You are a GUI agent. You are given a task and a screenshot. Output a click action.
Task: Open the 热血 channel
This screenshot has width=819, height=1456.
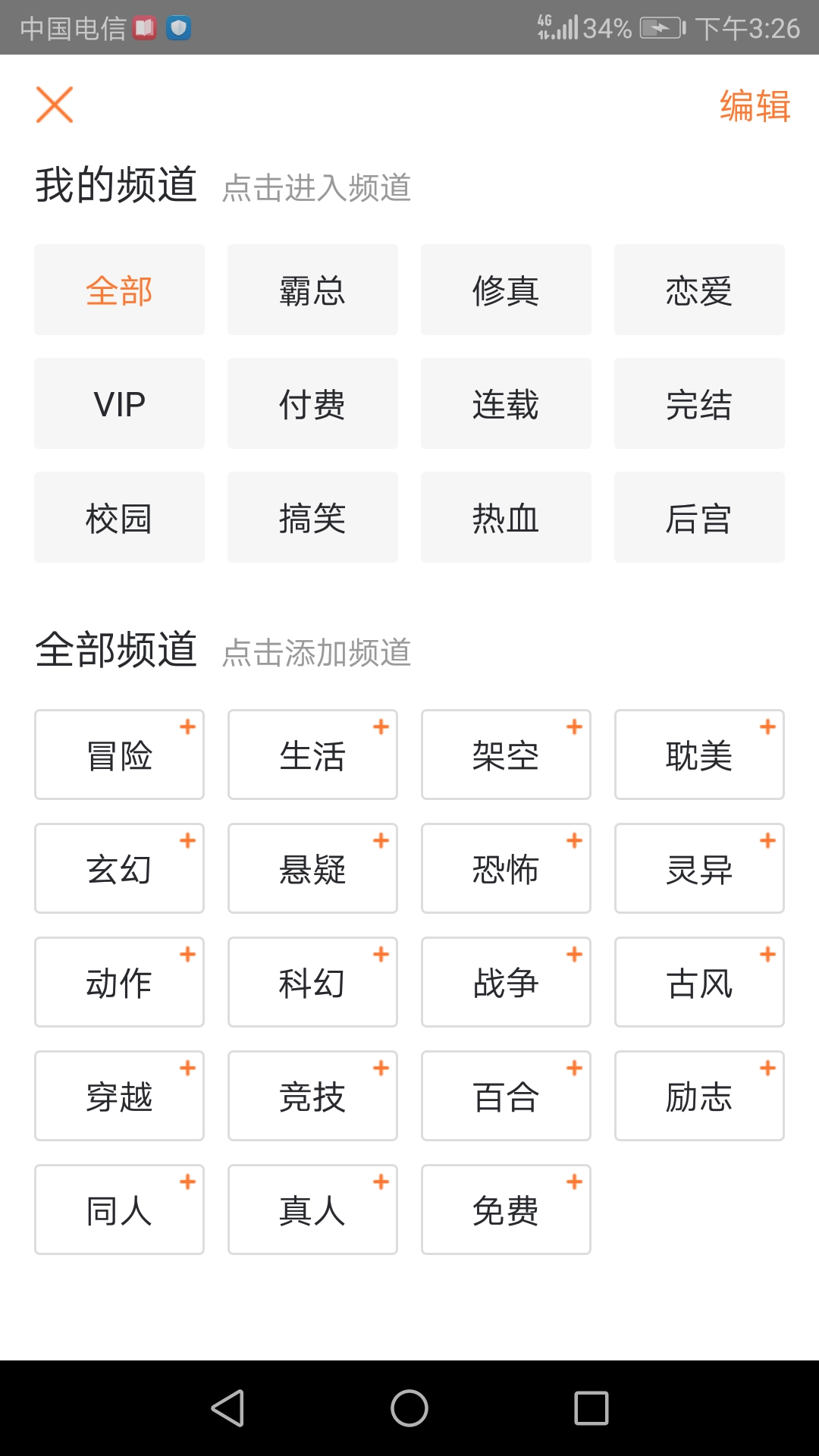click(x=506, y=517)
